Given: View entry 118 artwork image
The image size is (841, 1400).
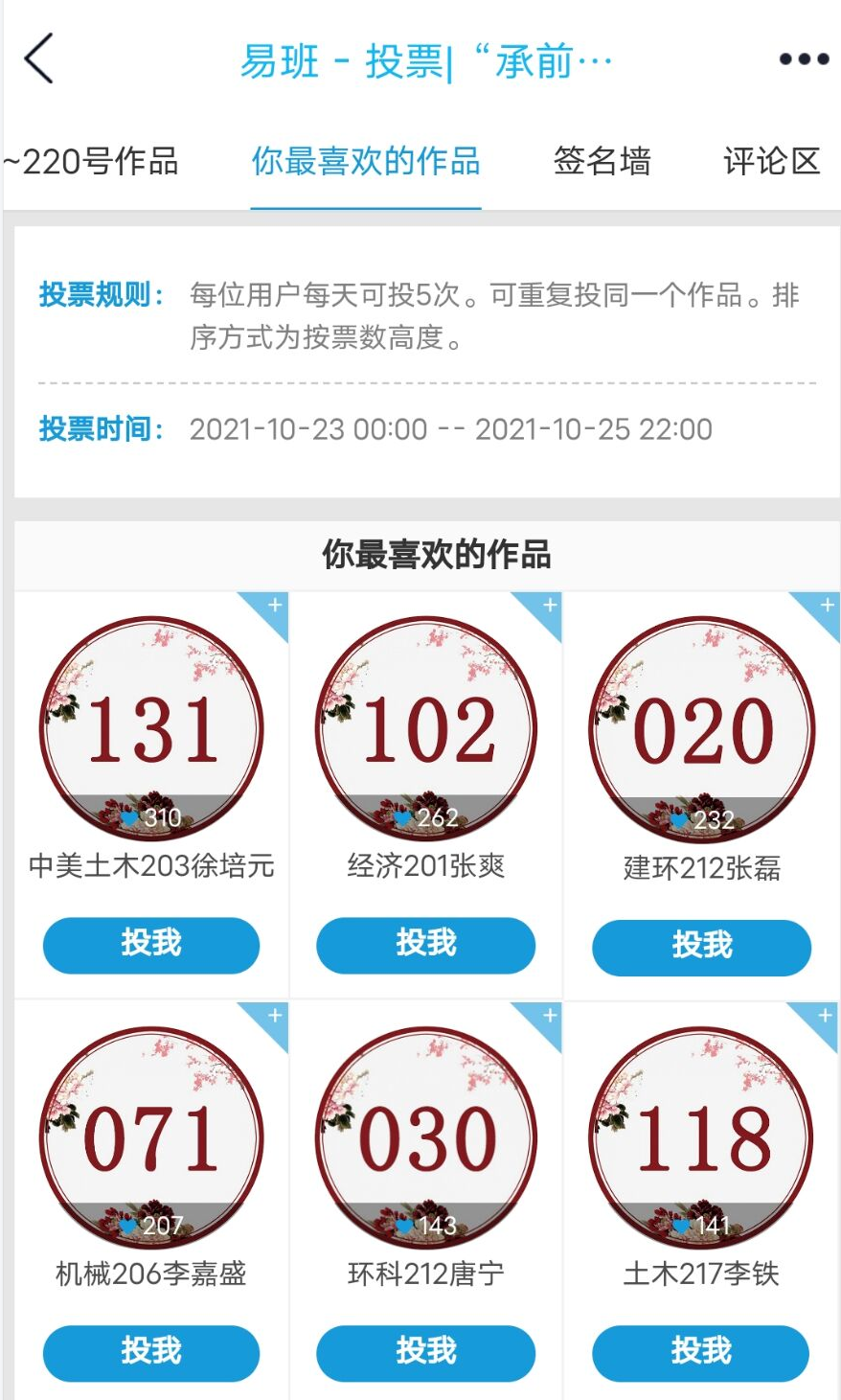Looking at the screenshot, I should tap(702, 1137).
